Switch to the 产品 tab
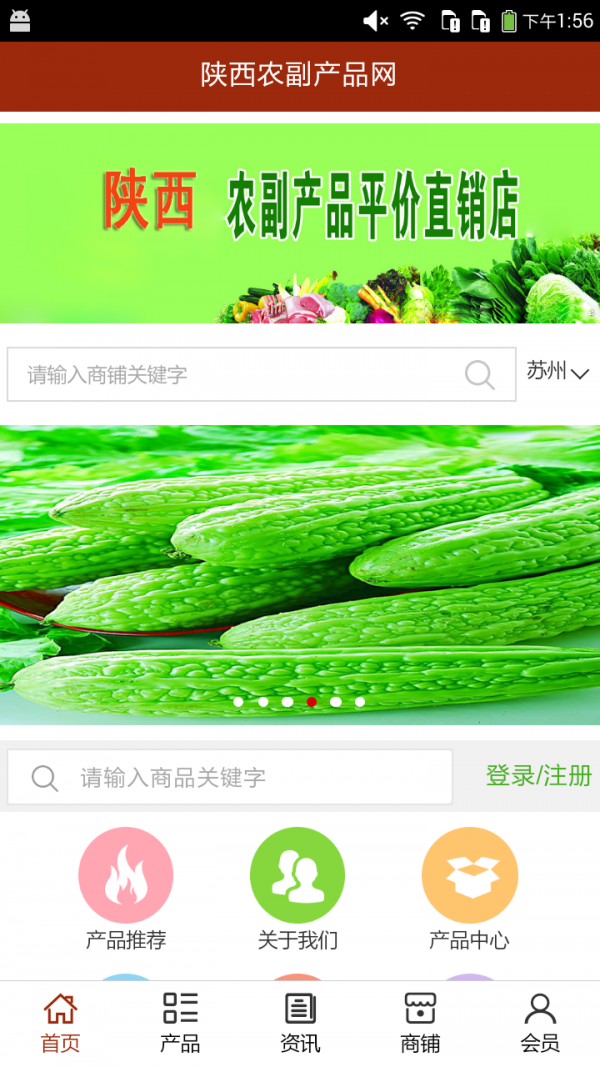 coord(180,1023)
